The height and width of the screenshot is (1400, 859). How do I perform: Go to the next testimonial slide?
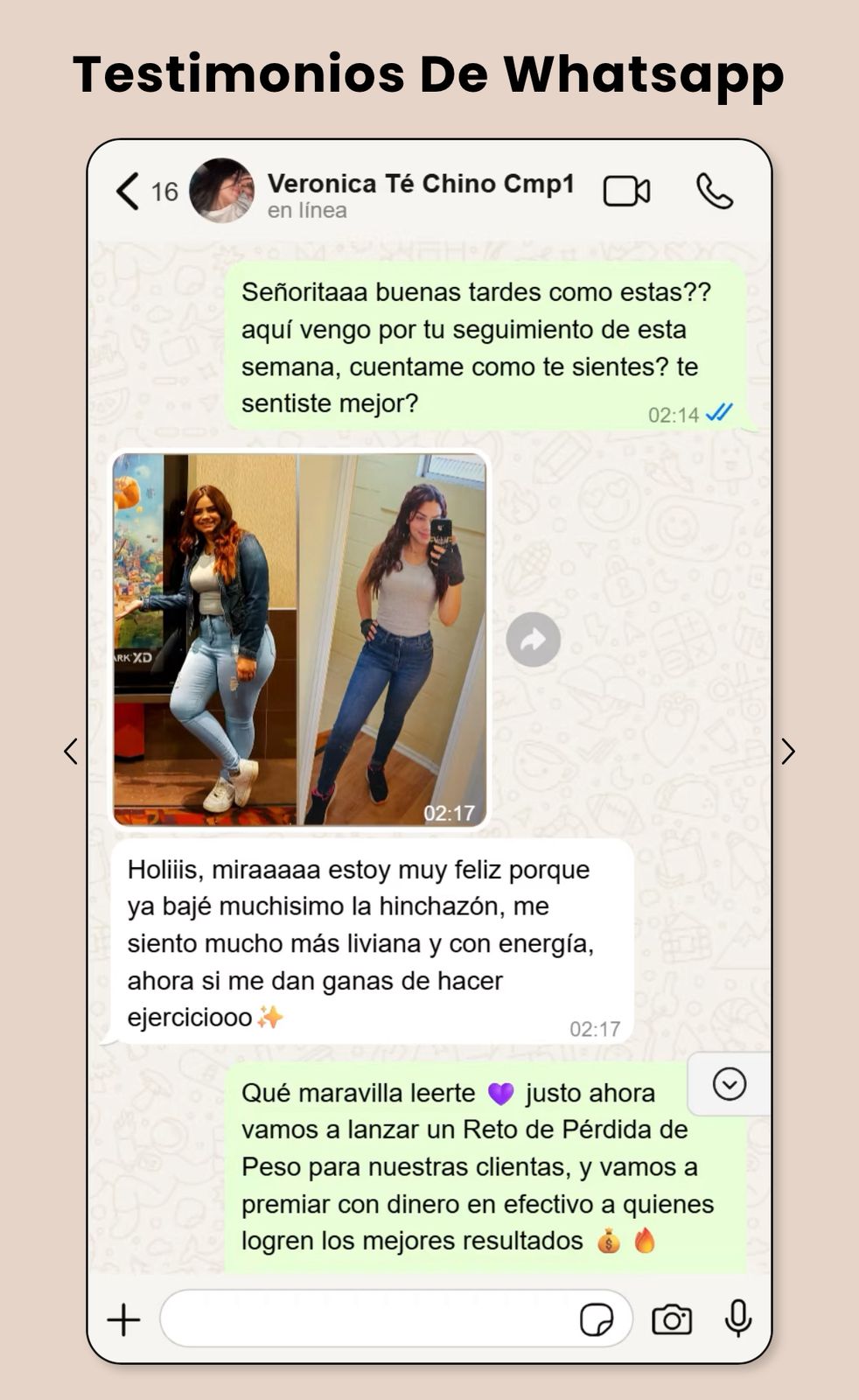coord(788,751)
